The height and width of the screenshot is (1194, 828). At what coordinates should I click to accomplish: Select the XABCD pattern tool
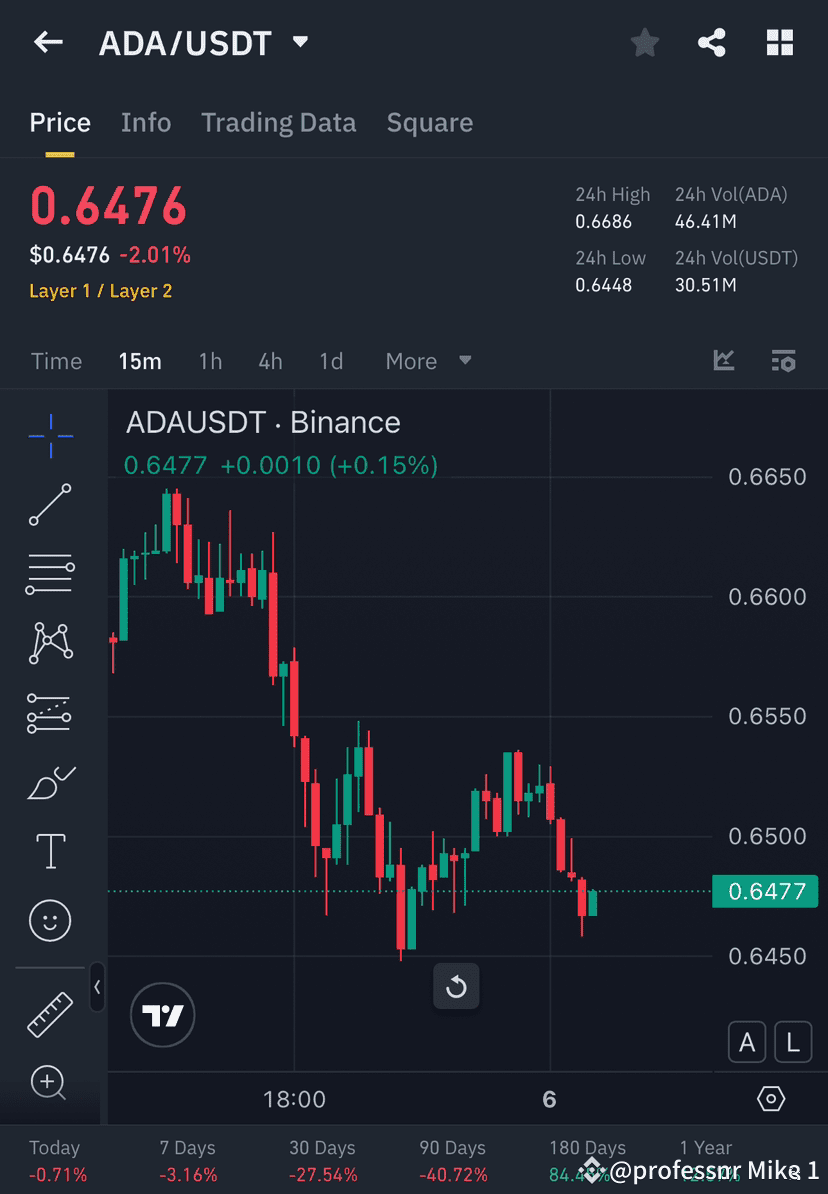(50, 643)
